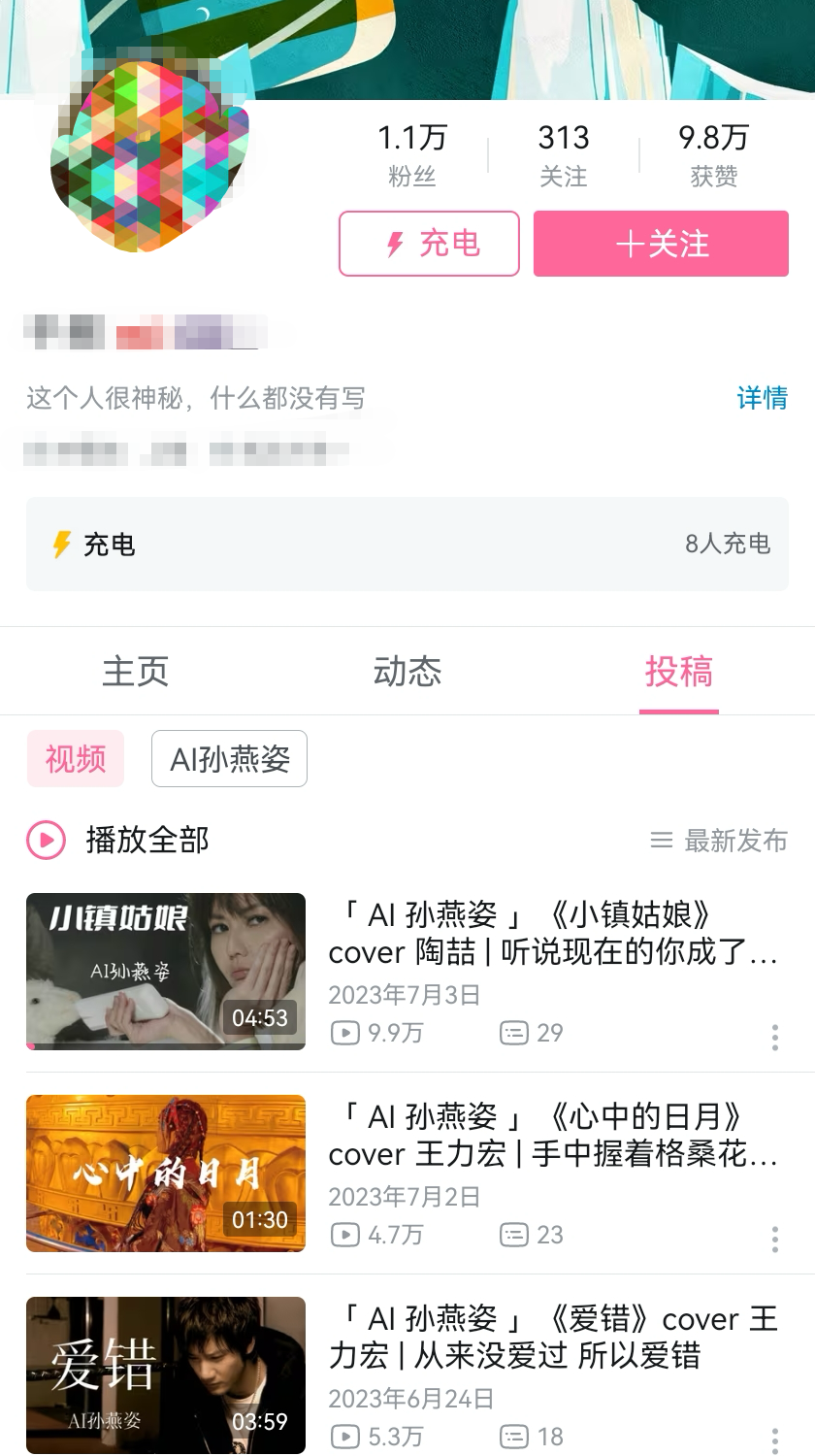The width and height of the screenshot is (815, 1456).
Task: Open more options for 《爱错》 video
Action: [774, 1439]
